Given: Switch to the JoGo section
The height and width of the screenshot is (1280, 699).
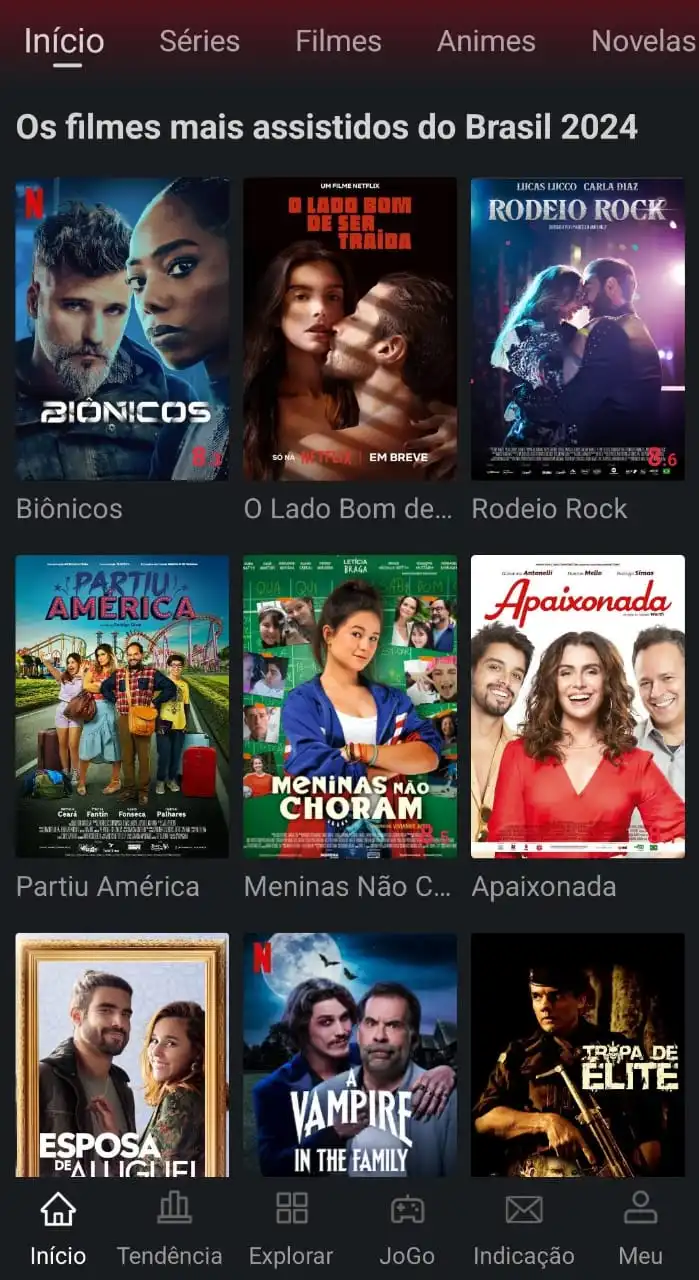Looking at the screenshot, I should pos(407,1228).
